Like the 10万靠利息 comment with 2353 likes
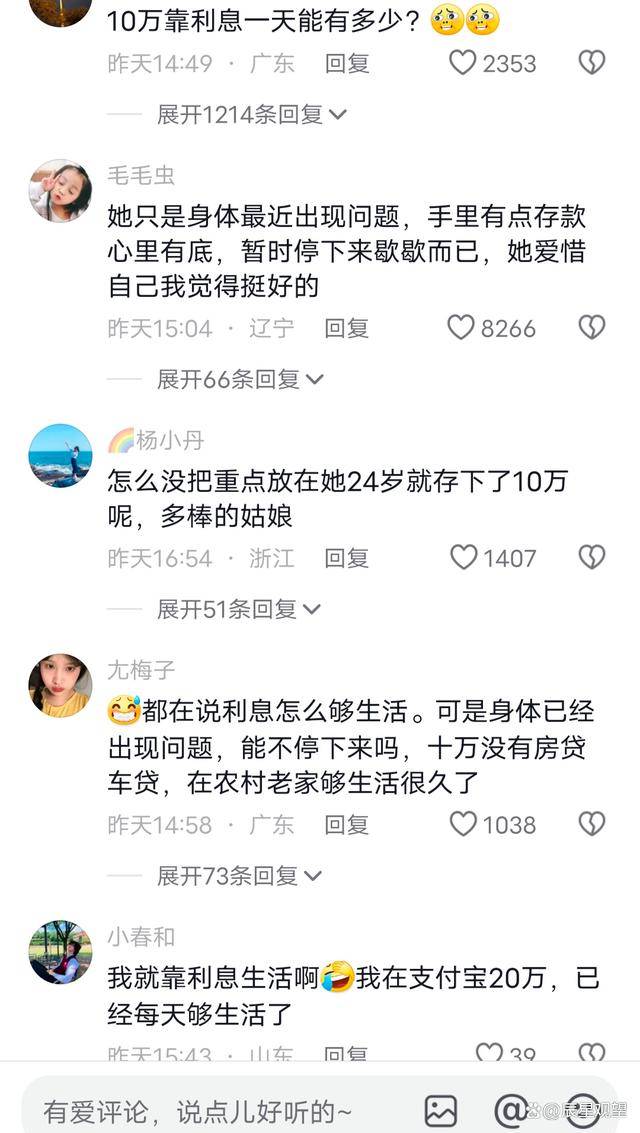640x1133 pixels. click(463, 63)
